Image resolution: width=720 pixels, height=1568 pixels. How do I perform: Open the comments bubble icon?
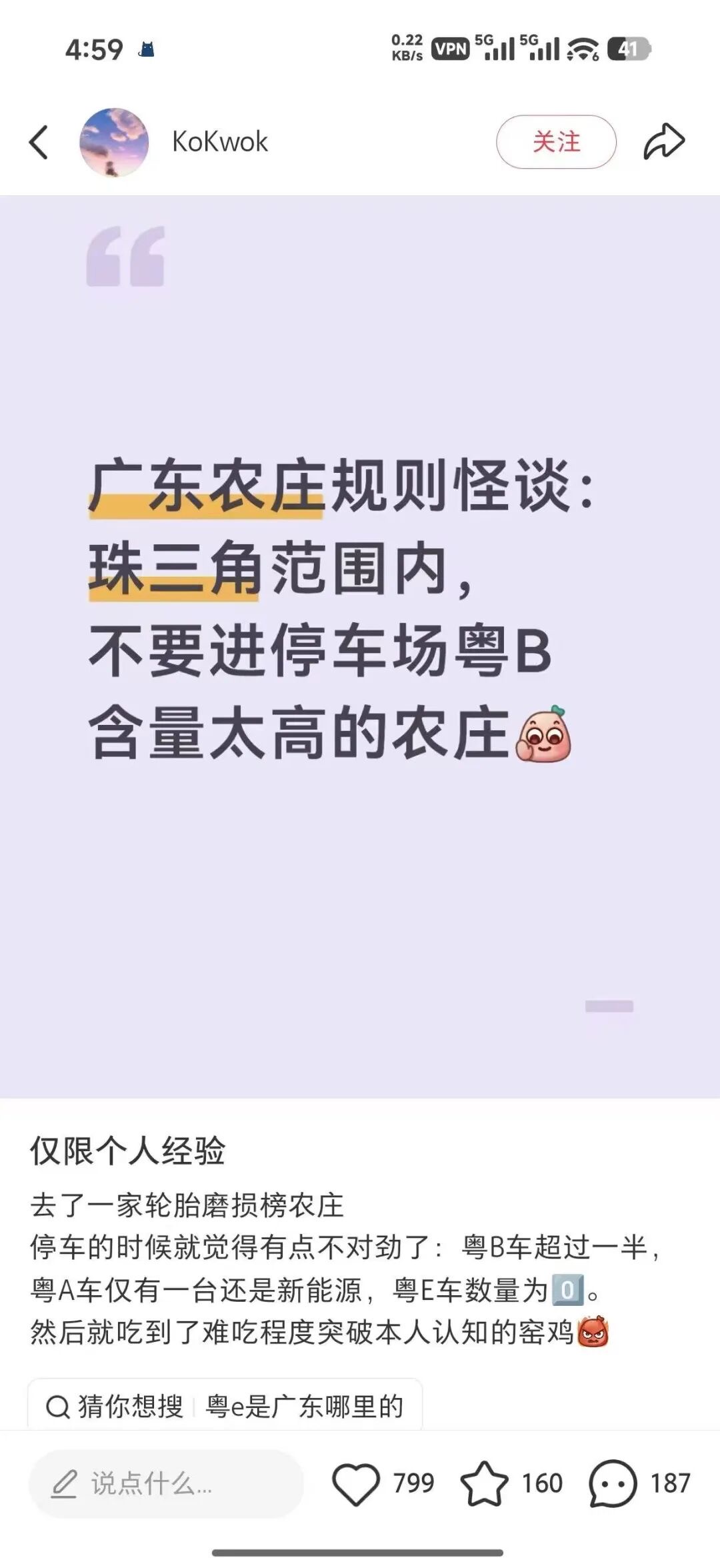point(613,1483)
